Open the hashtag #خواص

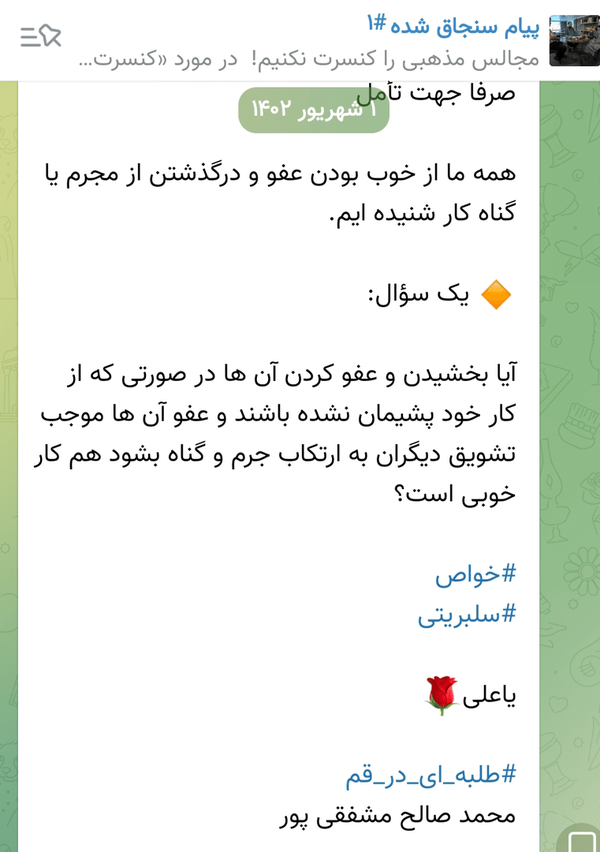pos(476,575)
